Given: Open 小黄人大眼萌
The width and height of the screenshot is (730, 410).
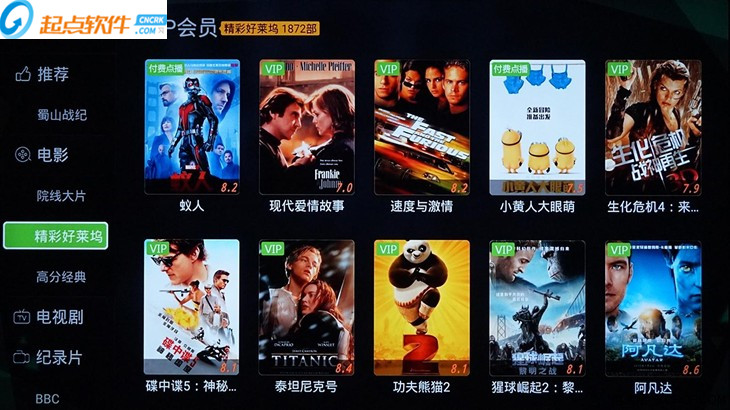Looking at the screenshot, I should [537, 127].
